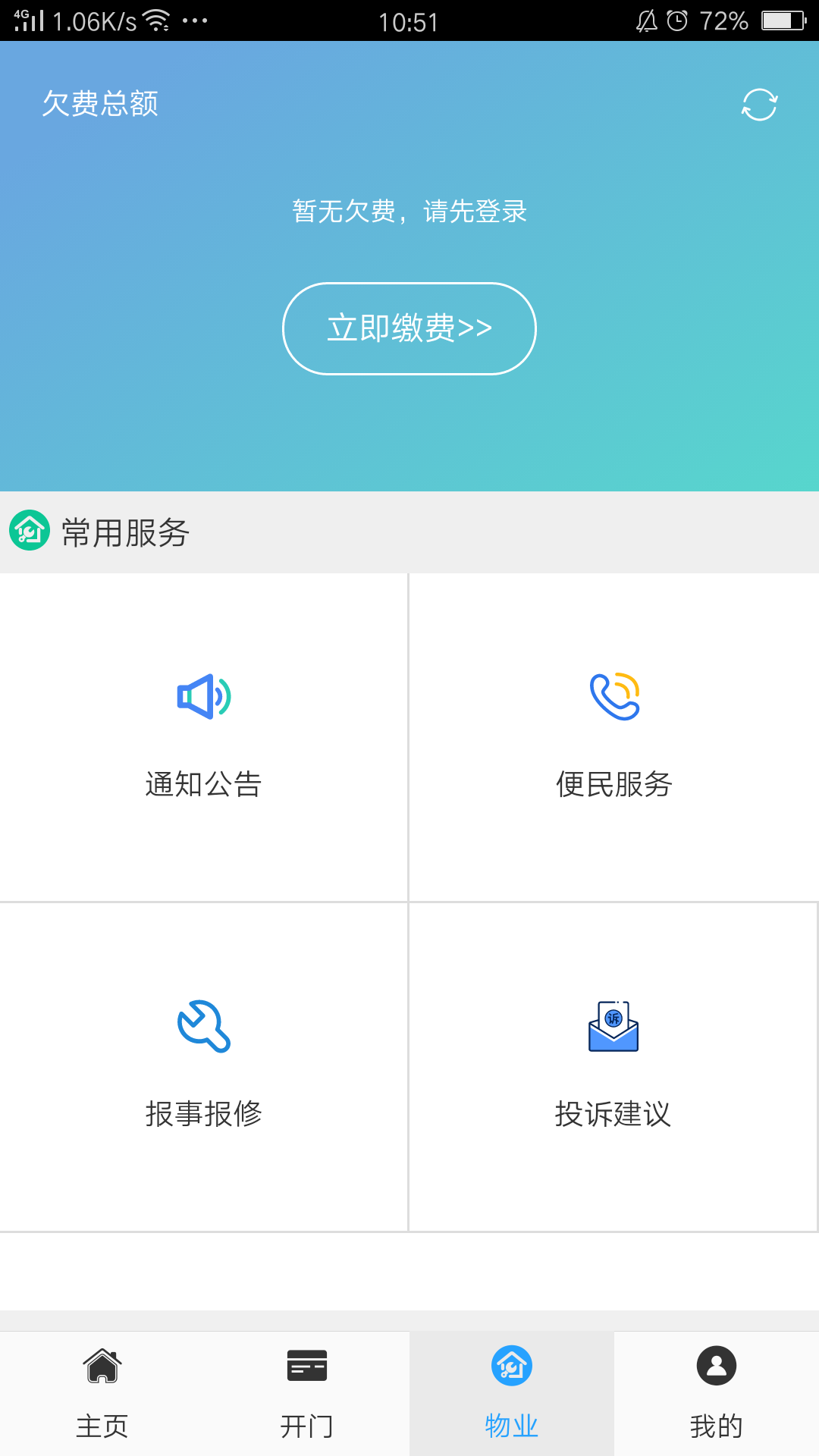Open 通知公告 via the speaker icon

pyautogui.click(x=204, y=696)
